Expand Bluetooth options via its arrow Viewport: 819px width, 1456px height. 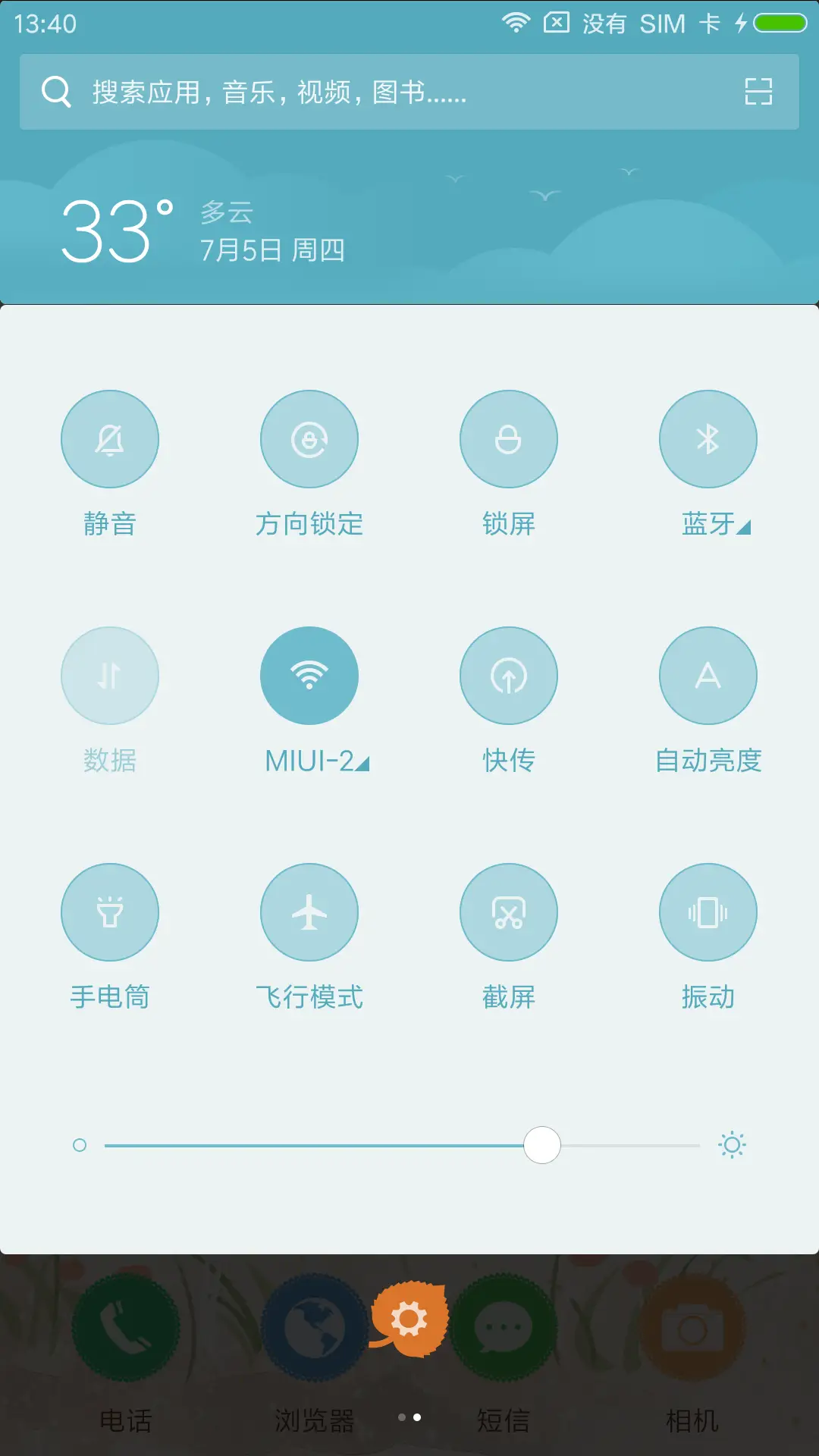tap(743, 524)
